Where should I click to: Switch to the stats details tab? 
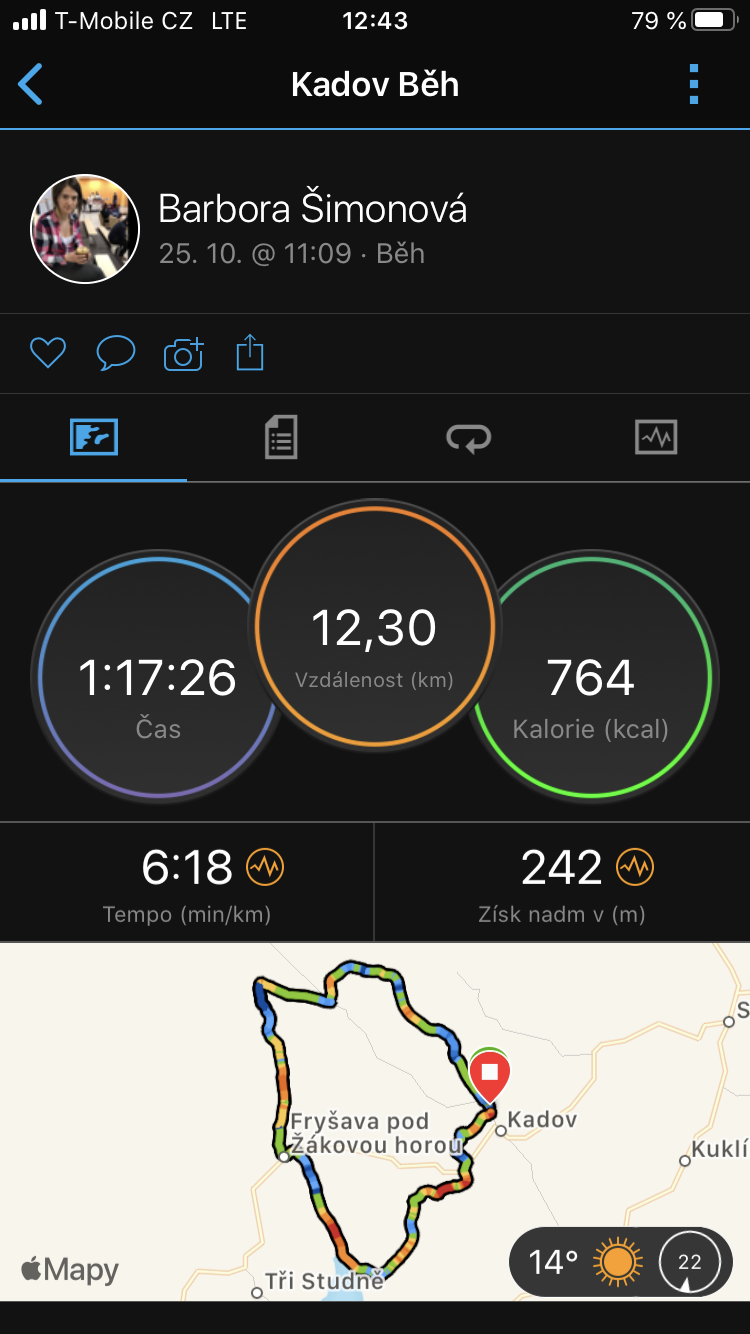[x=281, y=438]
